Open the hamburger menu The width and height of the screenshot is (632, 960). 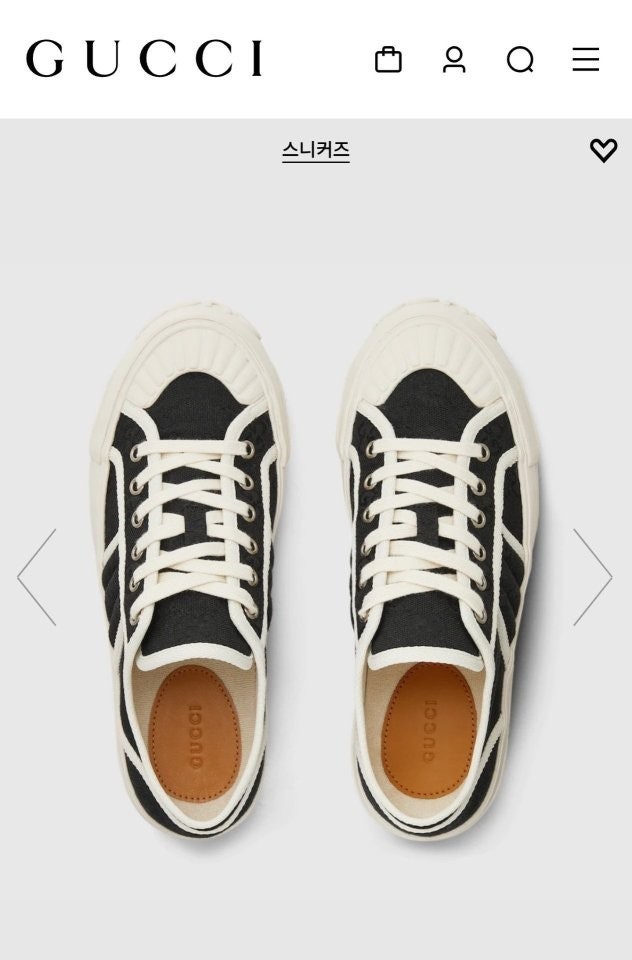point(586,60)
